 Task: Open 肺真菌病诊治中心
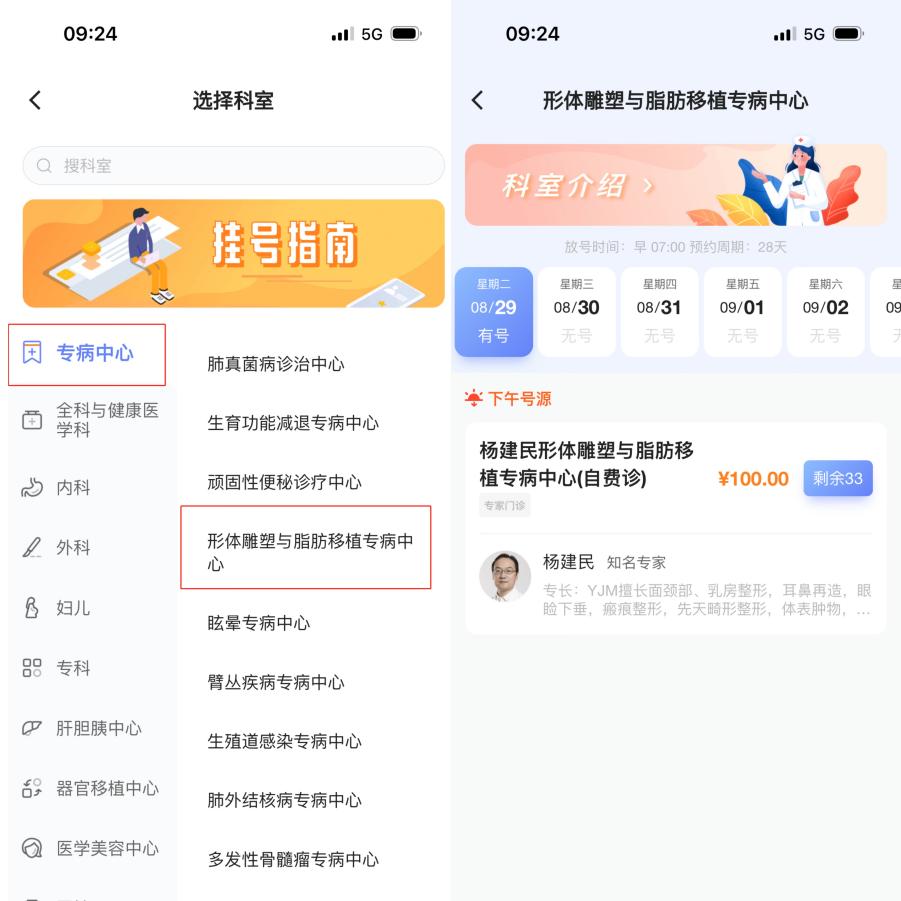[276, 364]
